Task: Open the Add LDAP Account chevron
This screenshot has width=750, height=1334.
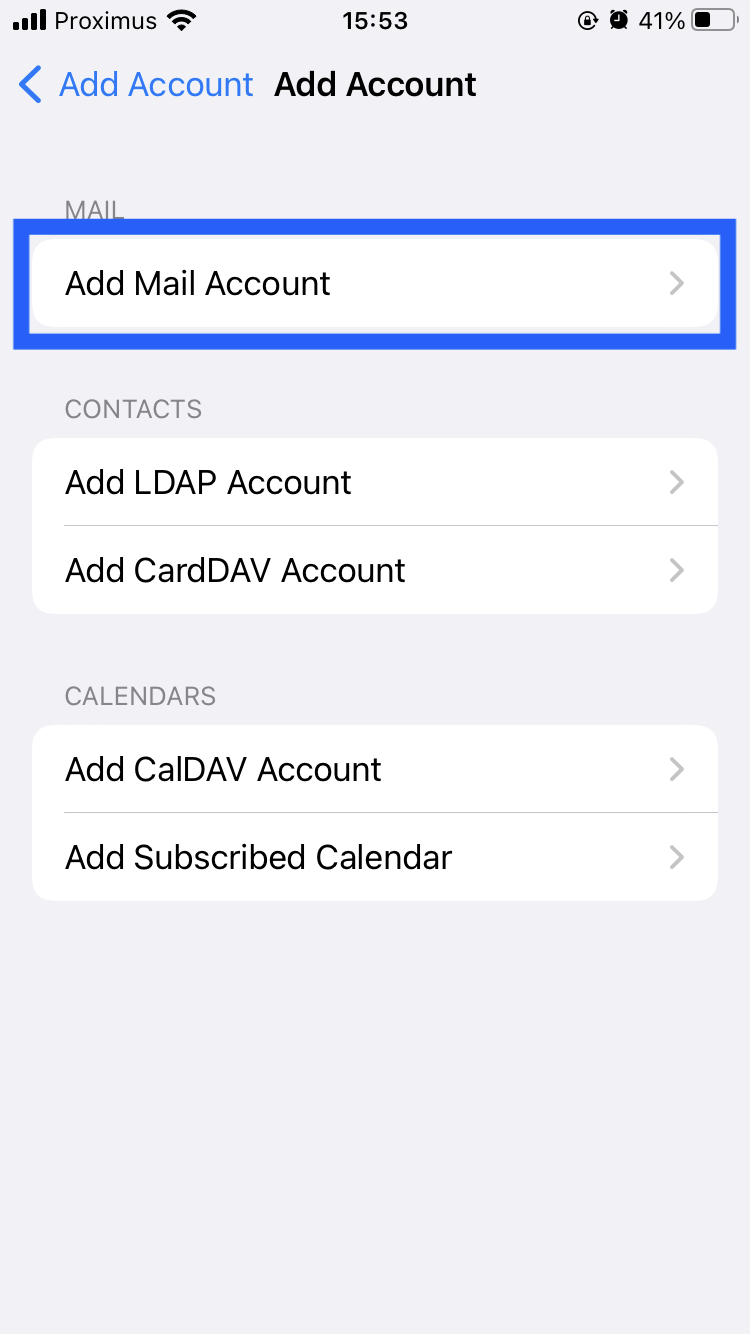Action: pos(677,482)
